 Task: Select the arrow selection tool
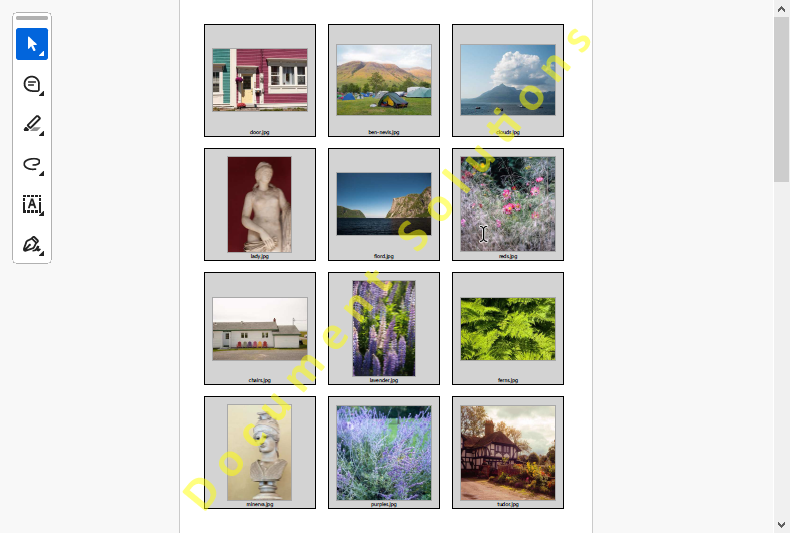32,44
